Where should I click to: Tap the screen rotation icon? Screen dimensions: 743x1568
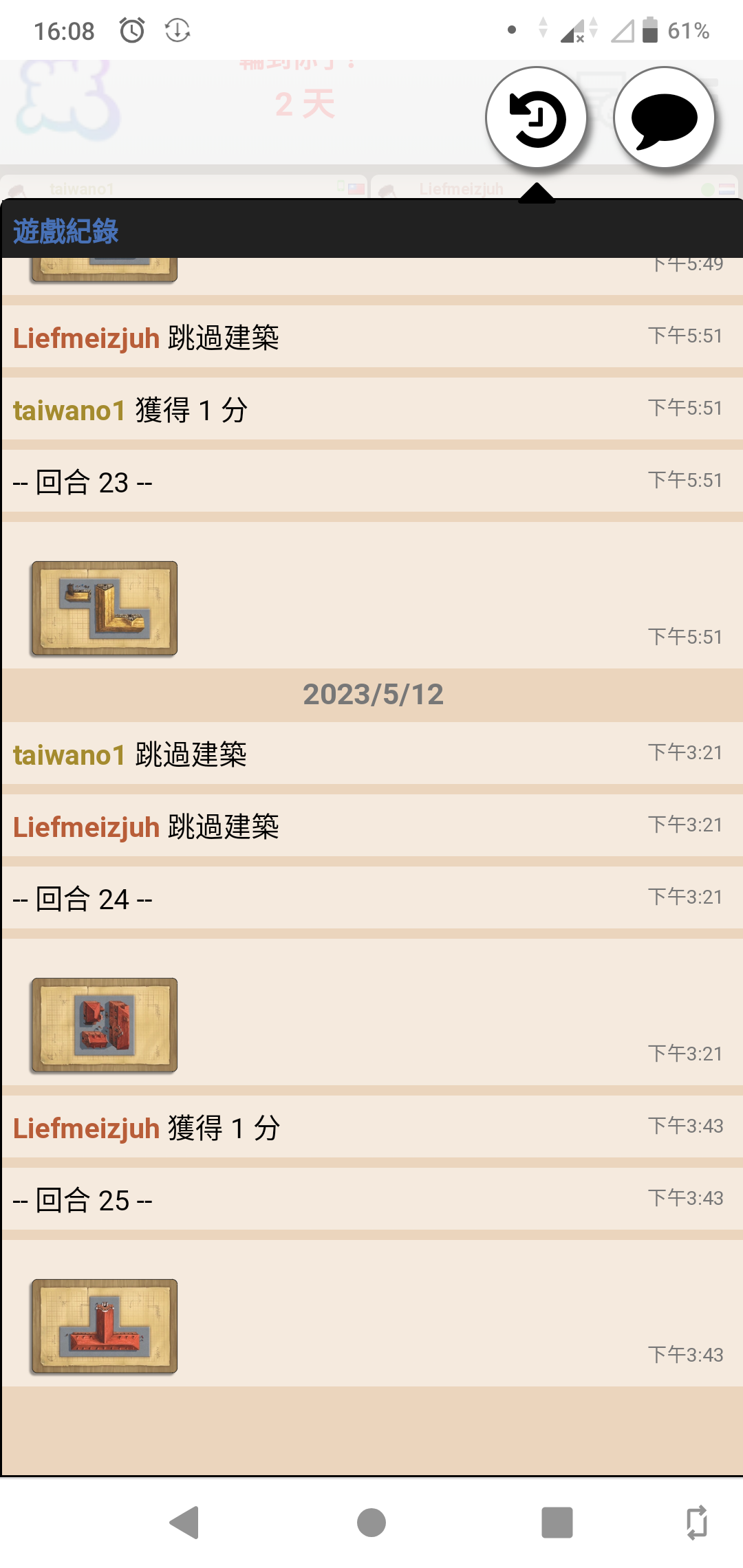[696, 1522]
